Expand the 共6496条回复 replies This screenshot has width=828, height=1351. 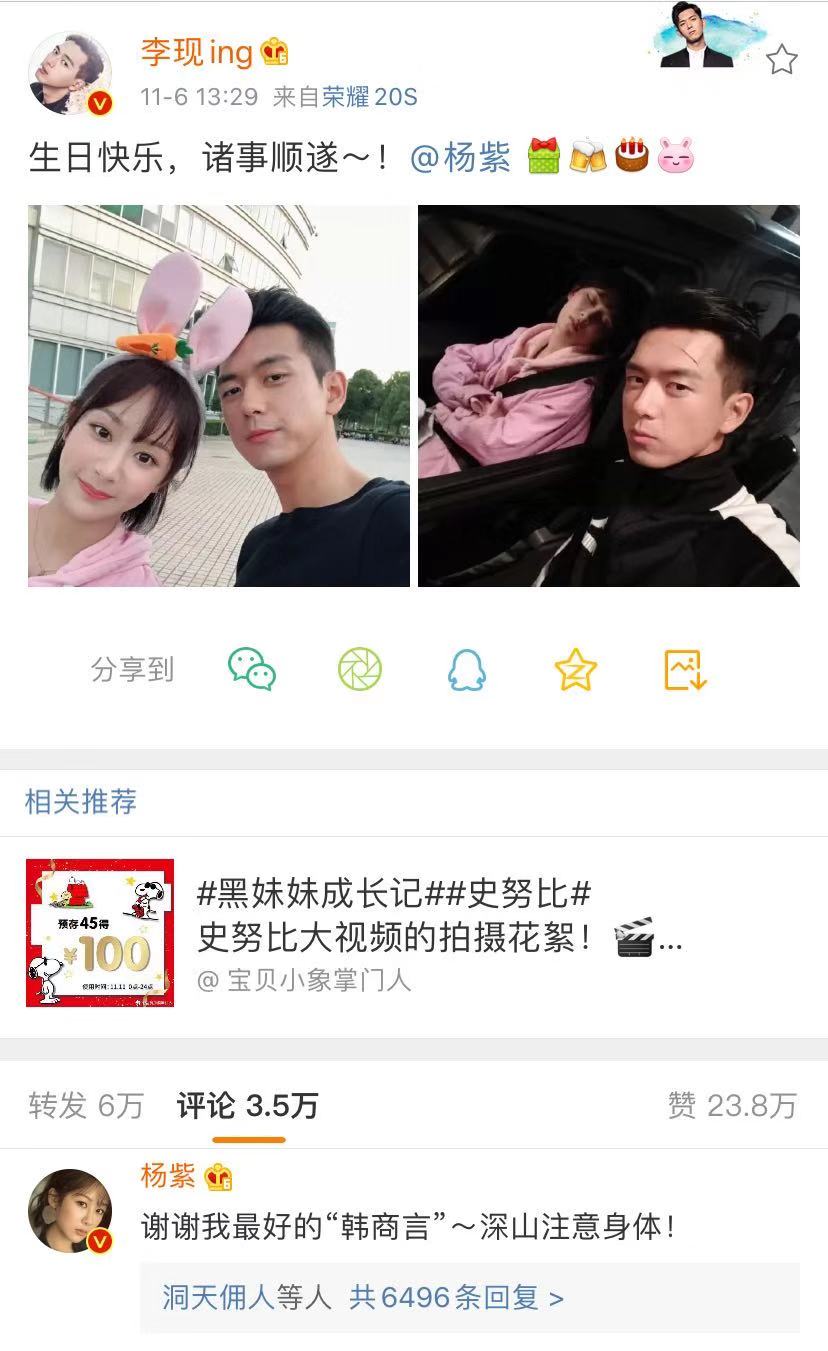(456, 1298)
